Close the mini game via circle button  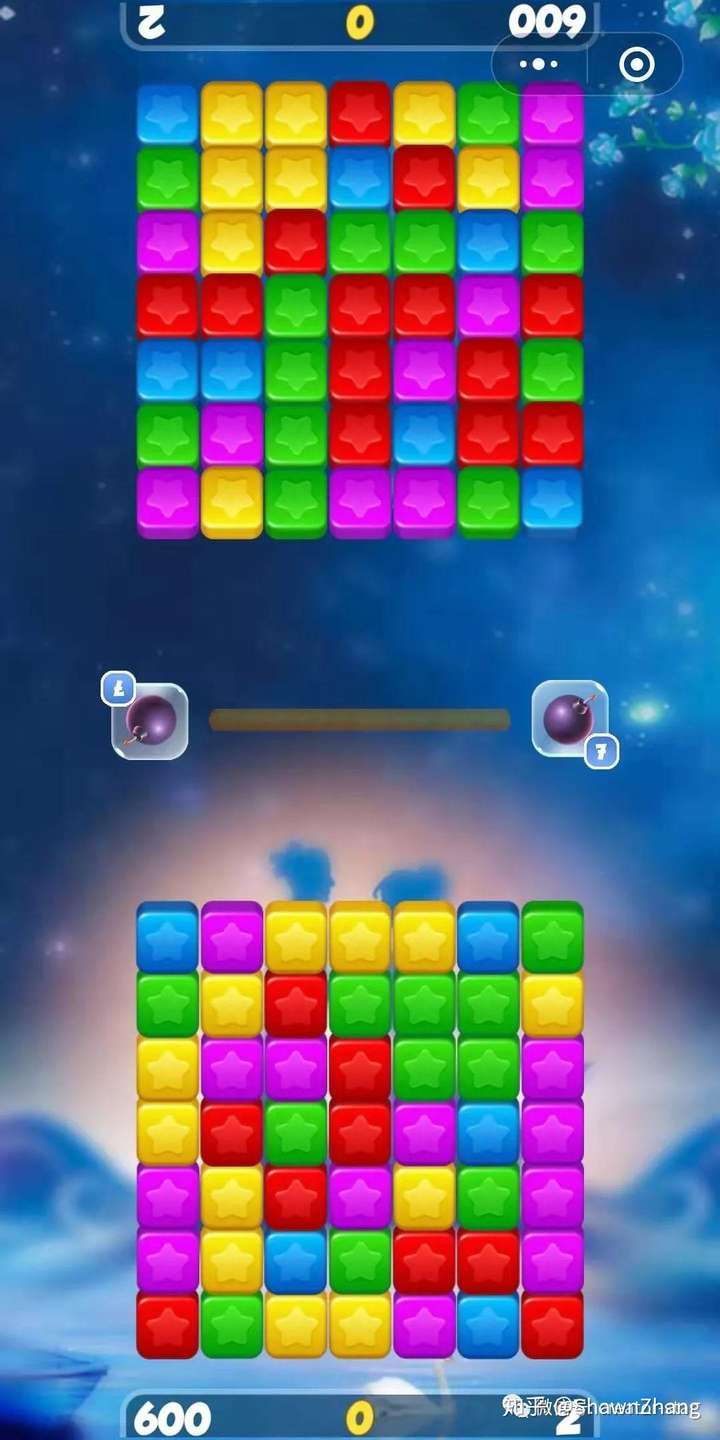coord(636,65)
